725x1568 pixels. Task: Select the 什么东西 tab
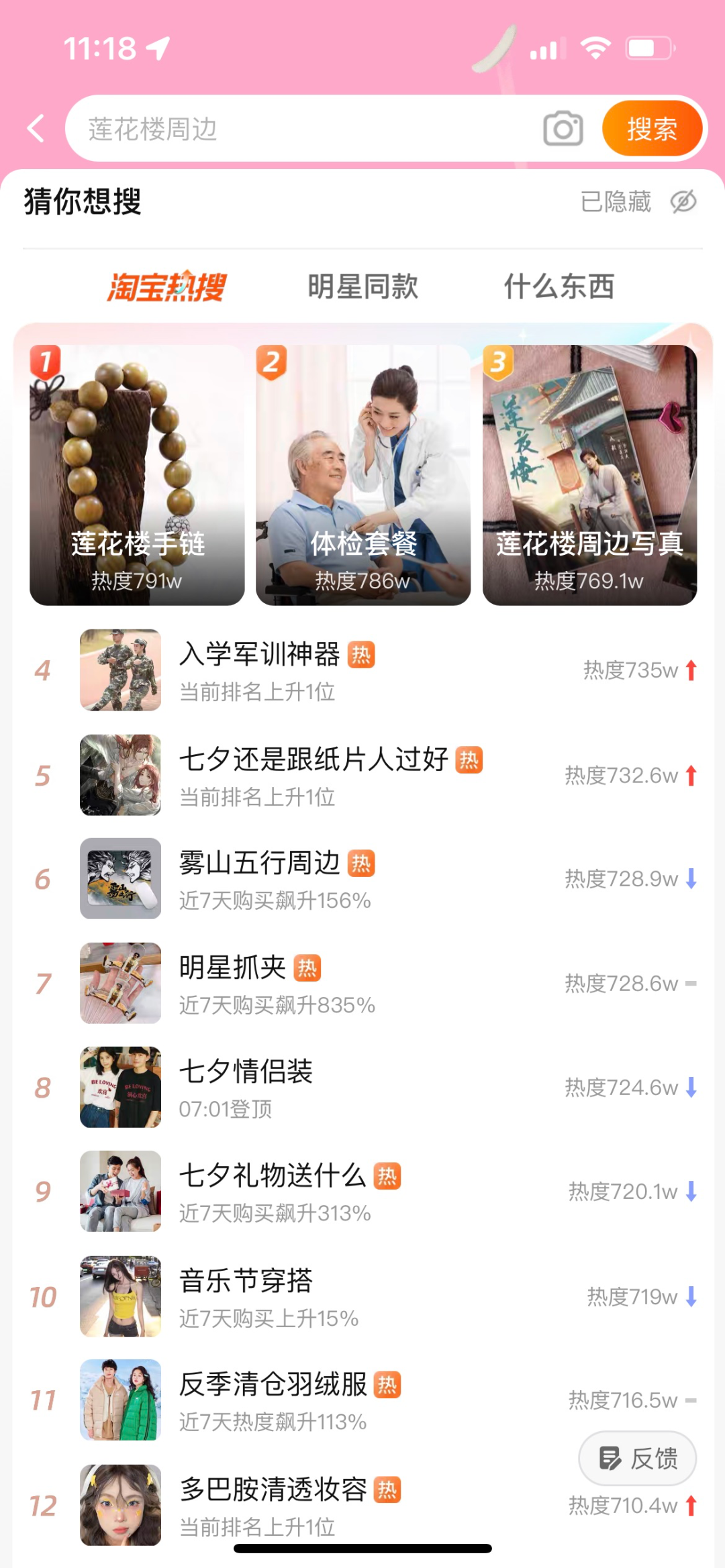(559, 287)
